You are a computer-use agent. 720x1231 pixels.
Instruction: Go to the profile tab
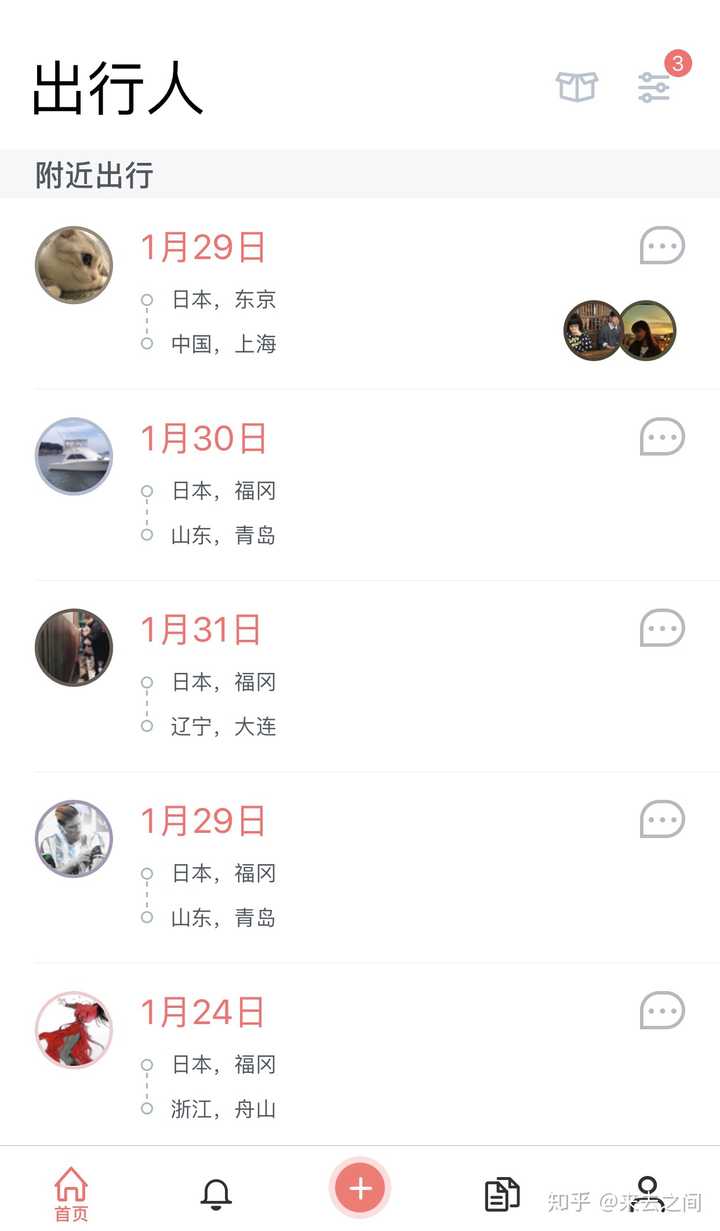[648, 1193]
